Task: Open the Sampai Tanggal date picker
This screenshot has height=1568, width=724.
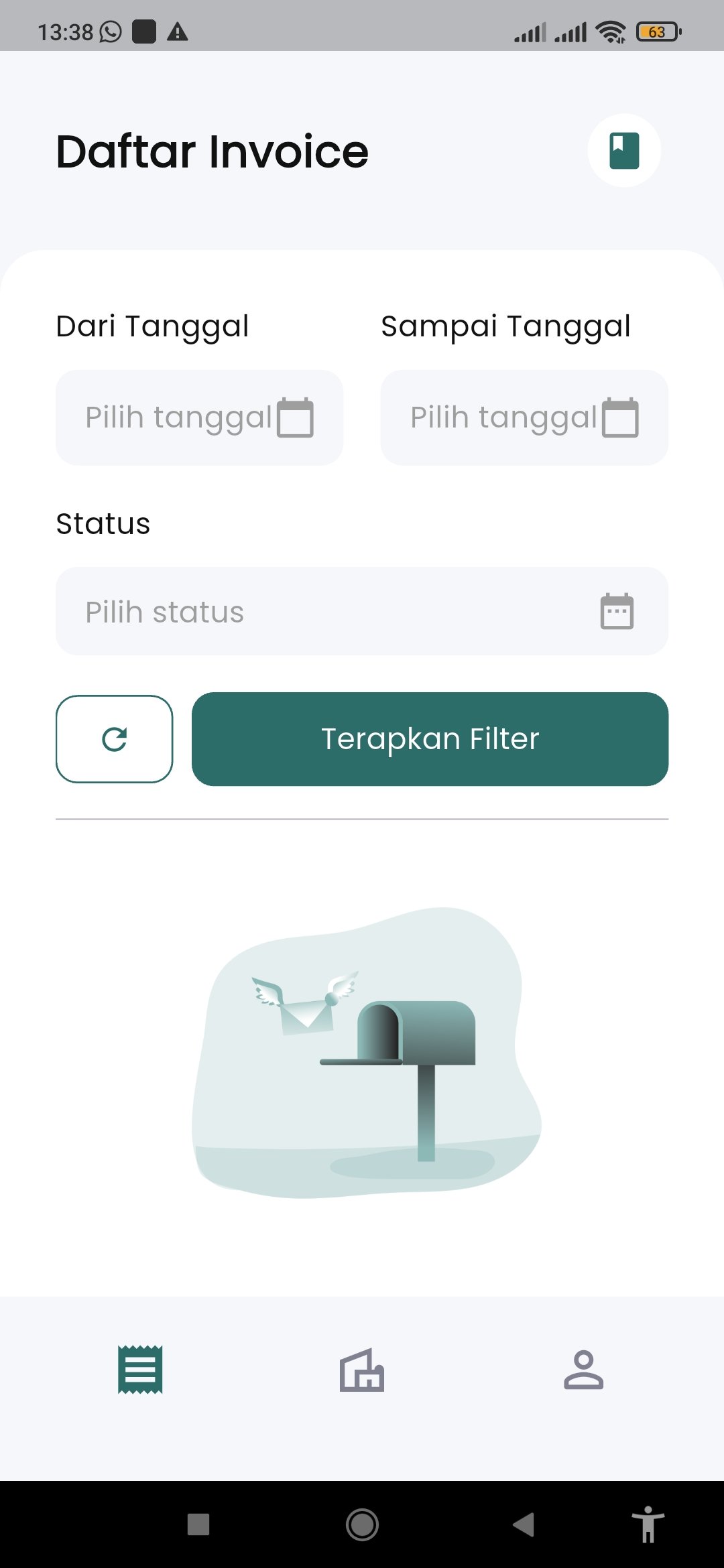Action: coord(524,417)
